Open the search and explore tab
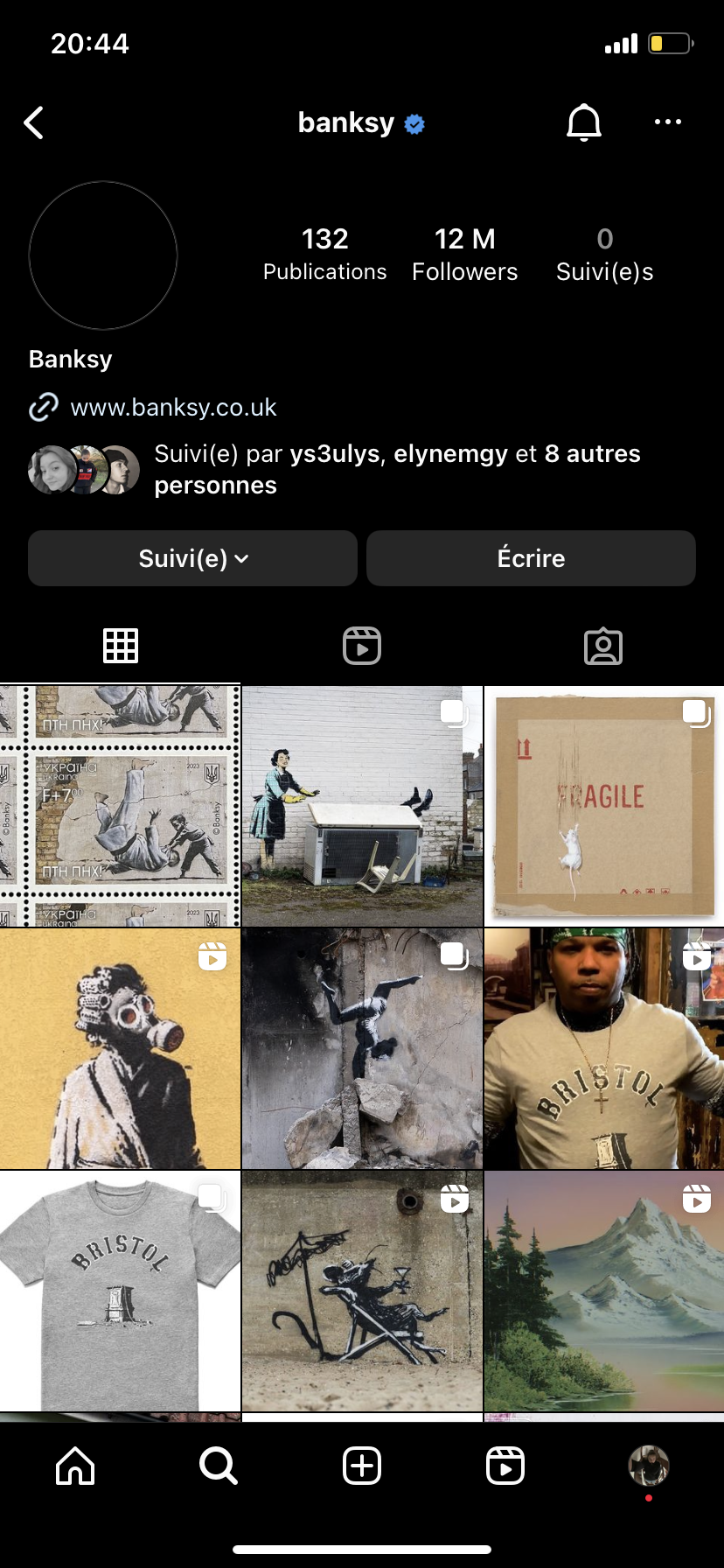This screenshot has height=1568, width=724. [218, 1466]
